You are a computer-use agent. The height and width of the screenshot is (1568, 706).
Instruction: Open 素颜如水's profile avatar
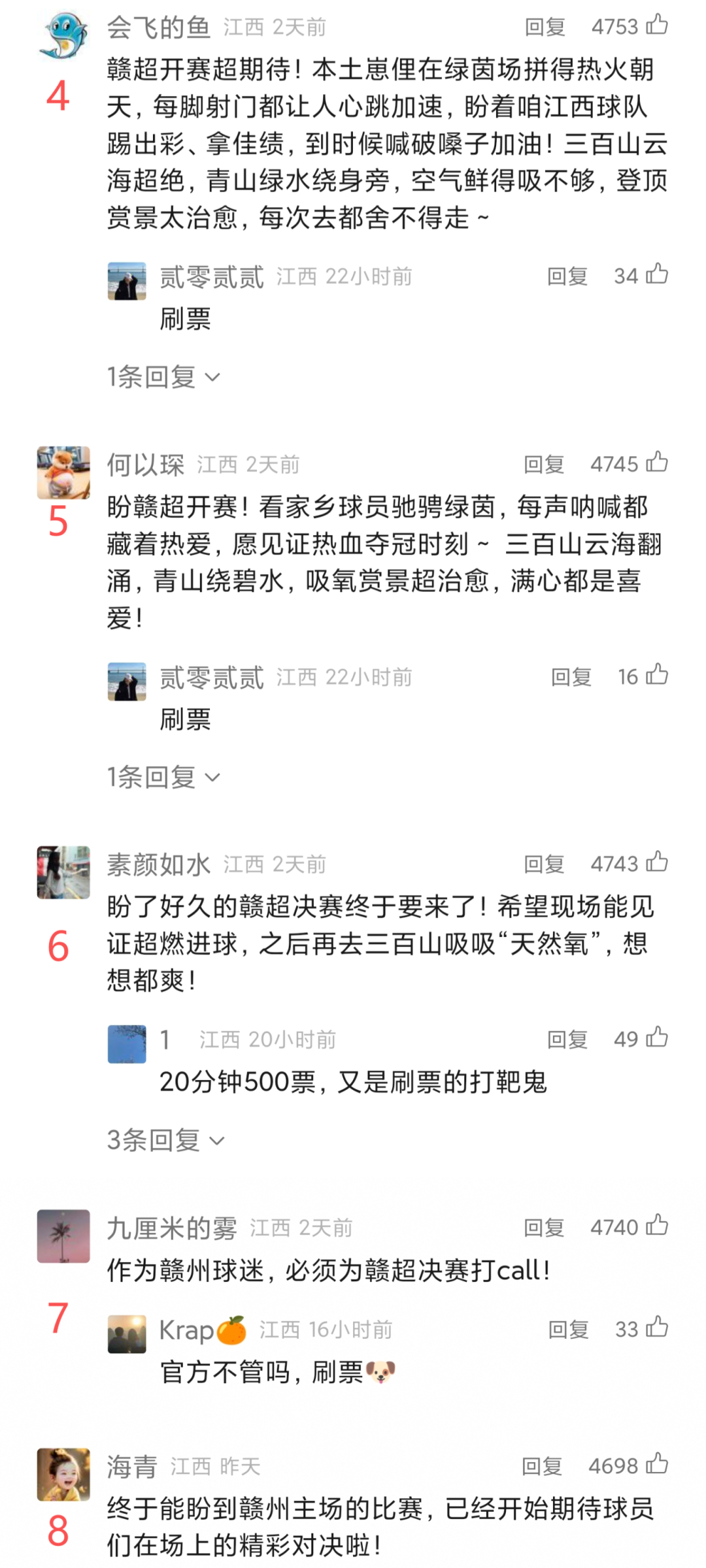point(63,872)
